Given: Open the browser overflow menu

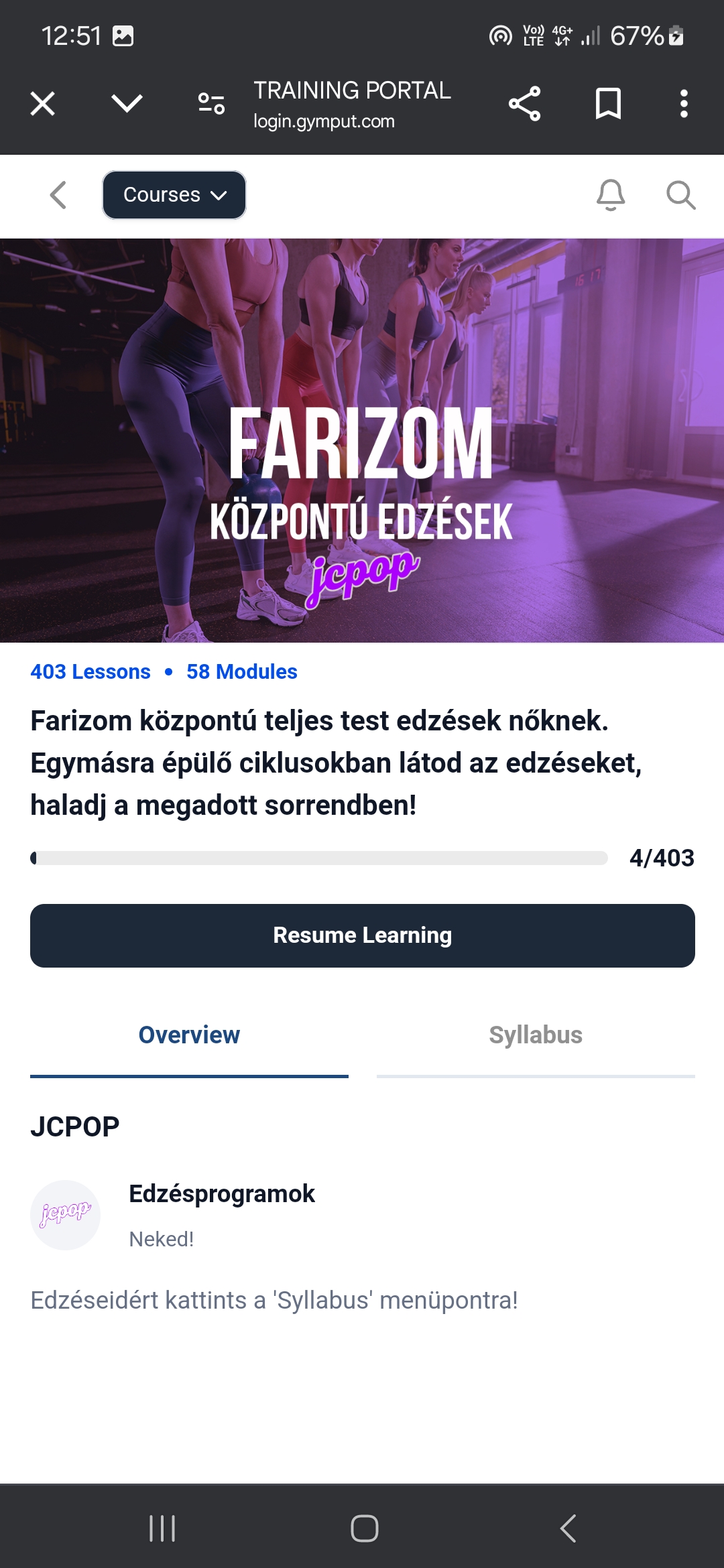Looking at the screenshot, I should pyautogui.click(x=684, y=104).
